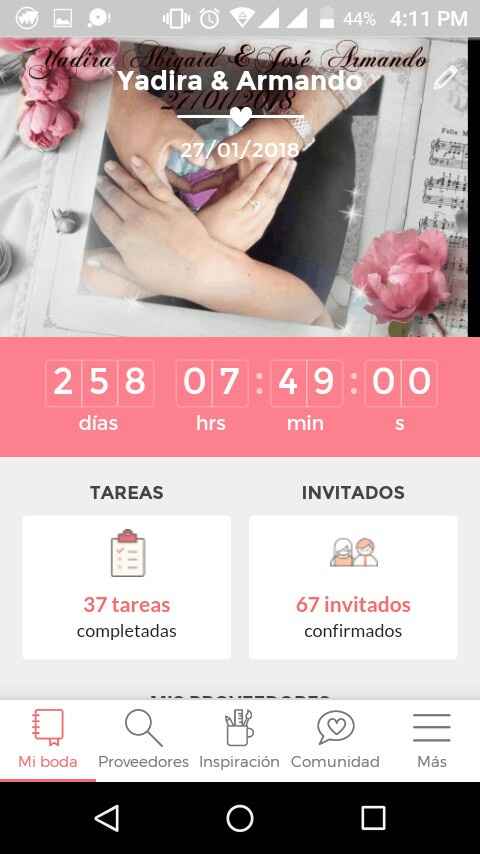
Task: Switch to the Mi boda tab
Action: pyautogui.click(x=48, y=740)
